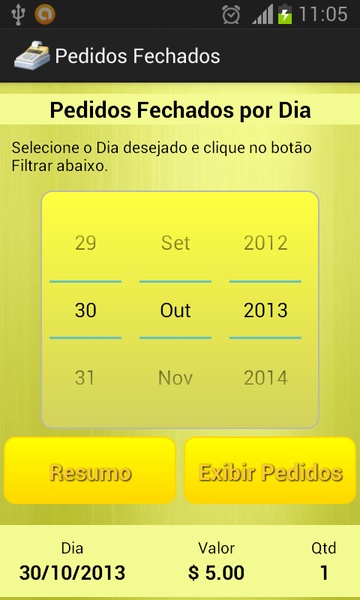Open orders with Exibir Pedidos
The height and width of the screenshot is (600, 360).
[x=270, y=471]
